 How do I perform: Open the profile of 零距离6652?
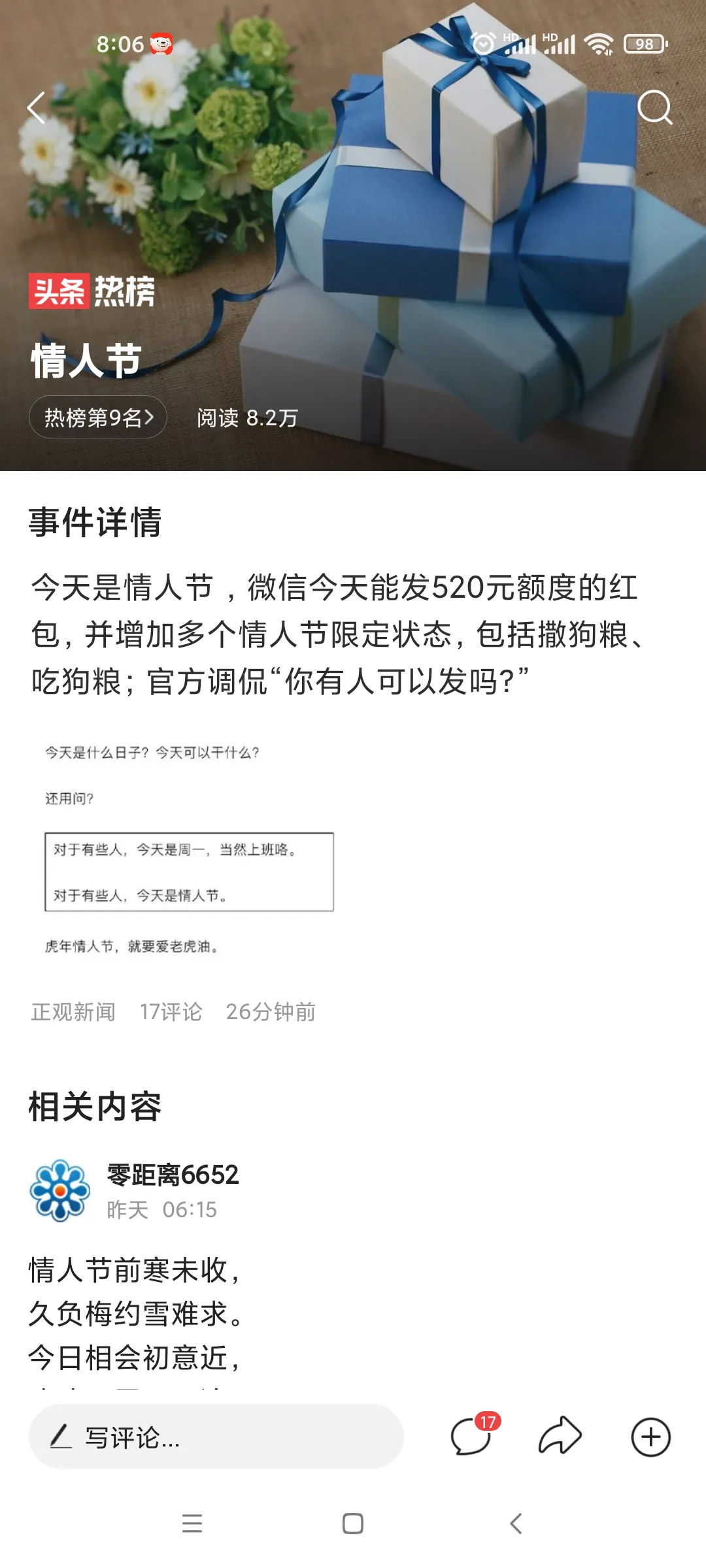[x=173, y=1175]
